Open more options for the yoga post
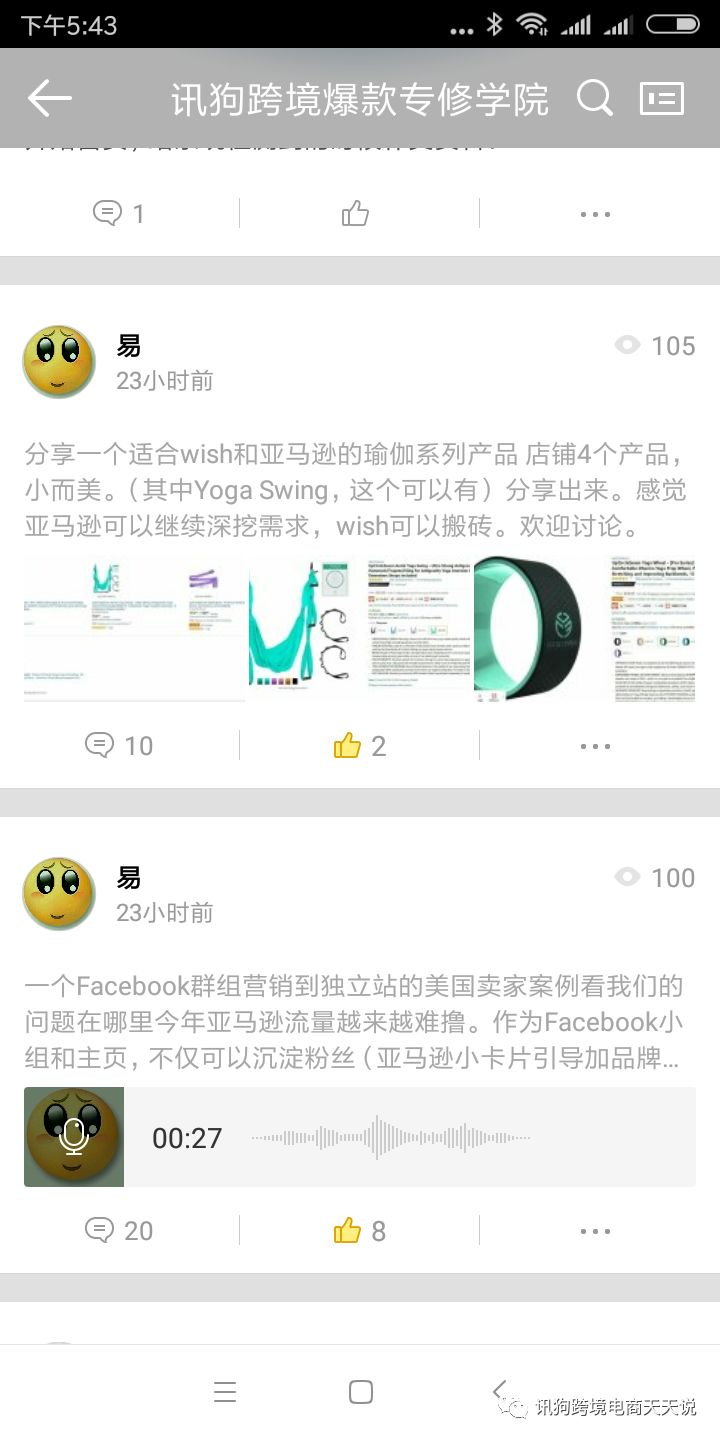This screenshot has width=720, height=1440. point(595,745)
